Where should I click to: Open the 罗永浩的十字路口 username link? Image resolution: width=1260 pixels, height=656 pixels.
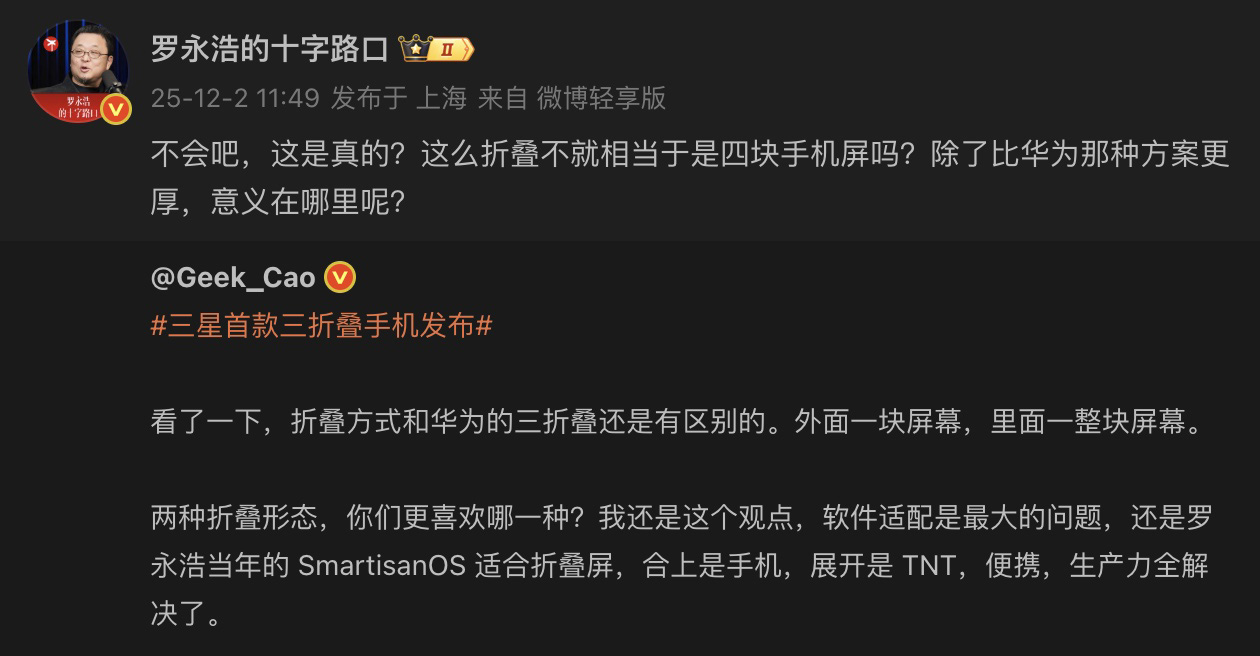pos(269,48)
